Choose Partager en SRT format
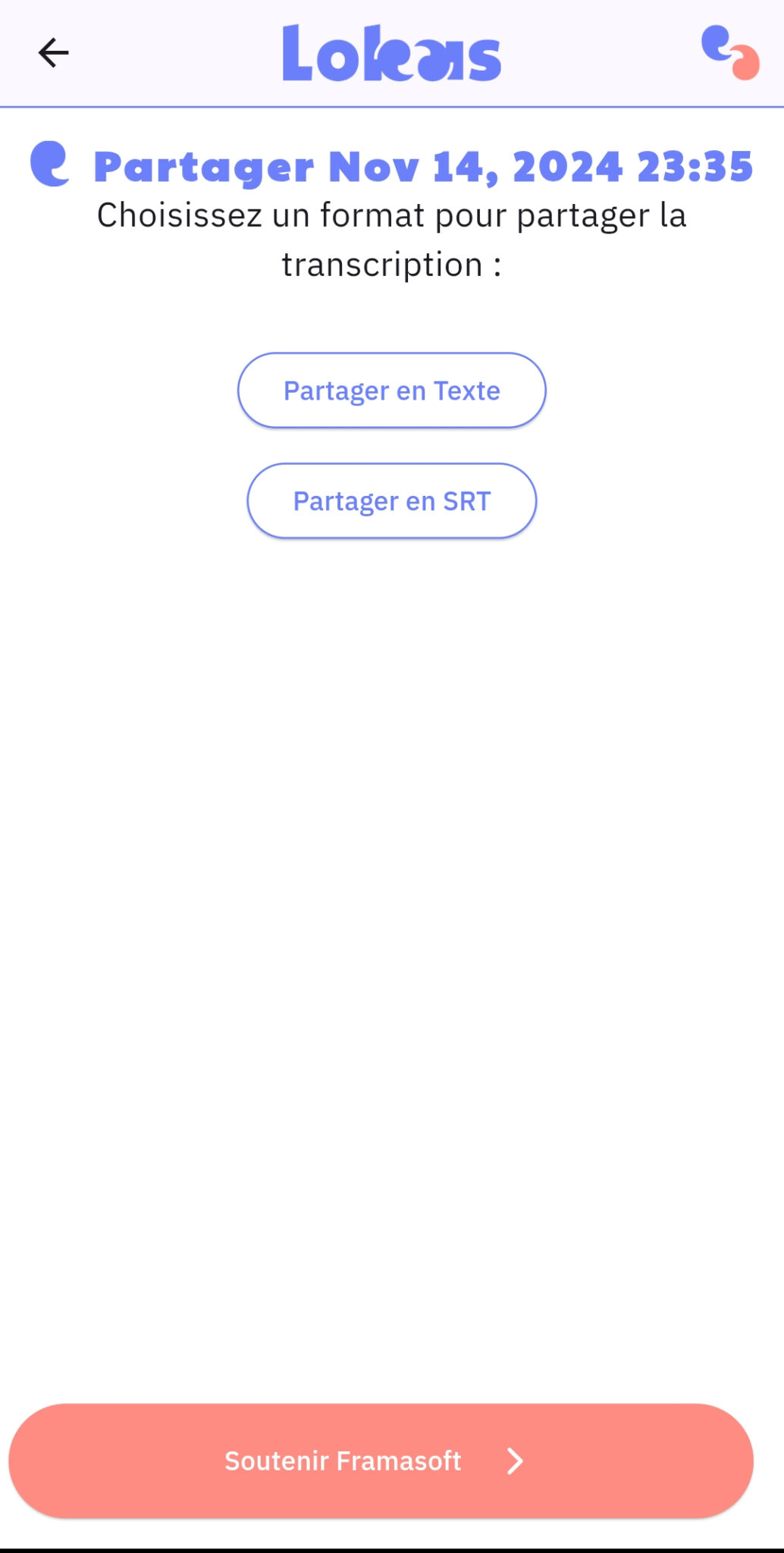Screen dimensions: 784x1553 pyautogui.click(x=391, y=501)
